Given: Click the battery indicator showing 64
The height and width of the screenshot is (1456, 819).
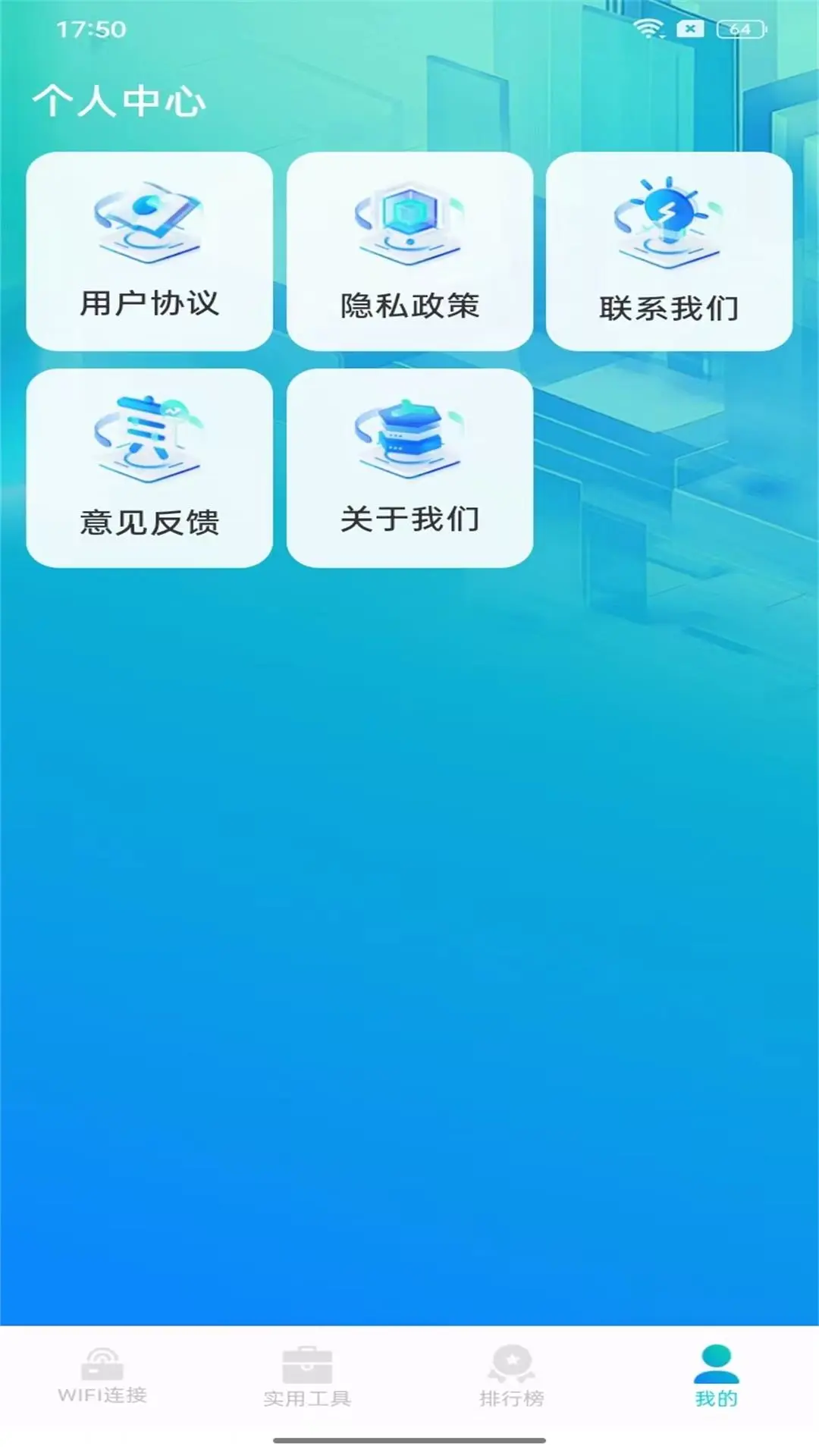Looking at the screenshot, I should tap(738, 29).
